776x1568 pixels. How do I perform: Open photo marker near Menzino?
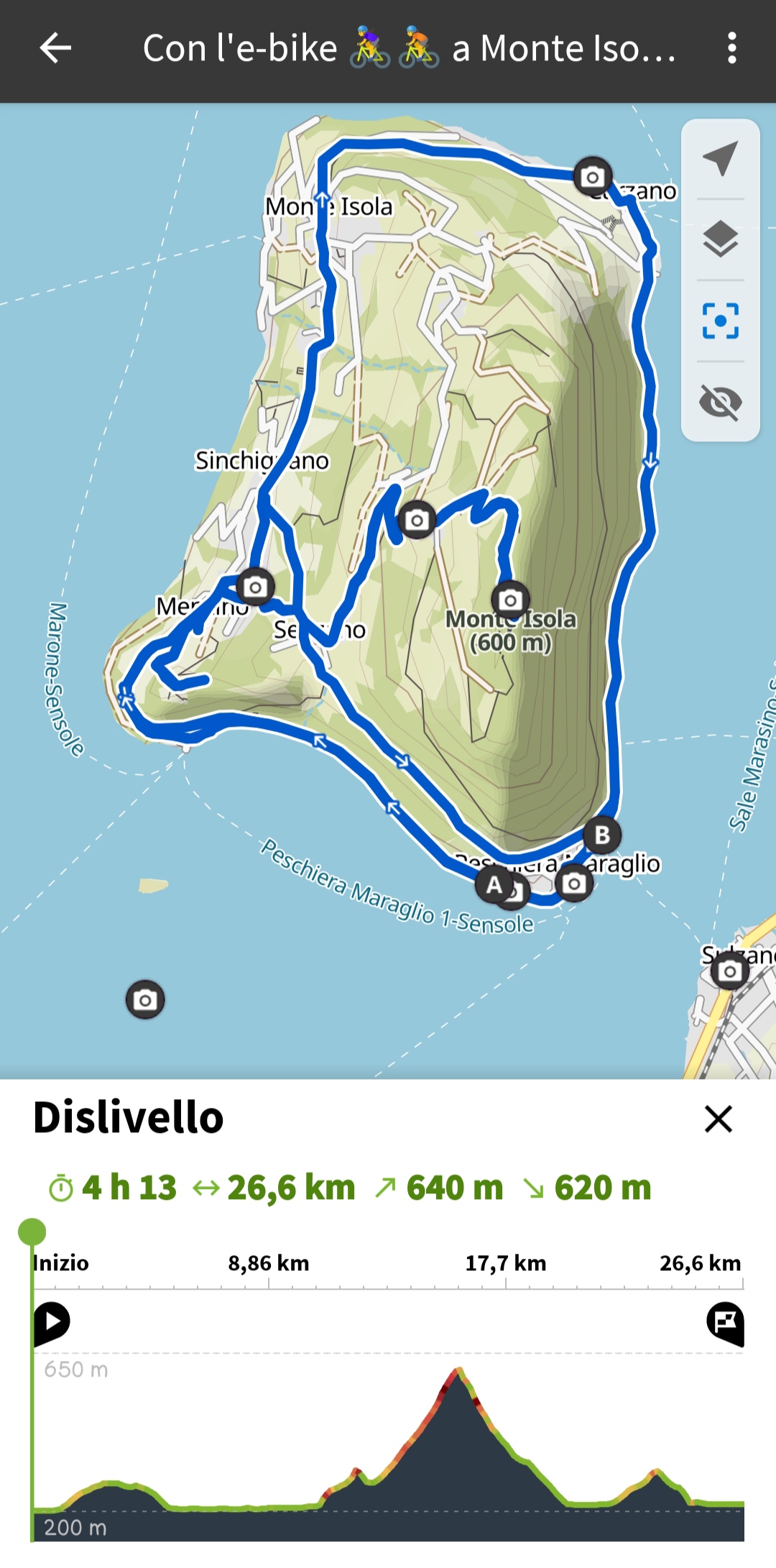tap(255, 587)
